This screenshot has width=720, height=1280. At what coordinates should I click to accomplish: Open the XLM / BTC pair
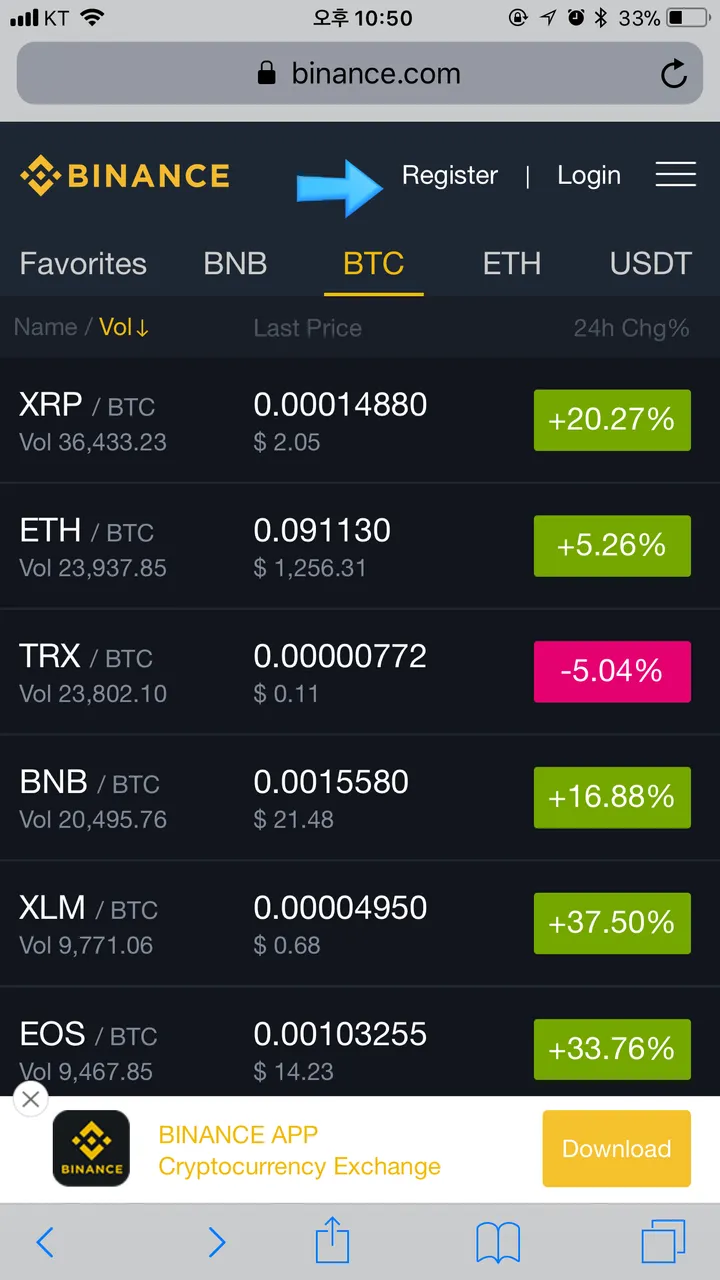click(360, 925)
